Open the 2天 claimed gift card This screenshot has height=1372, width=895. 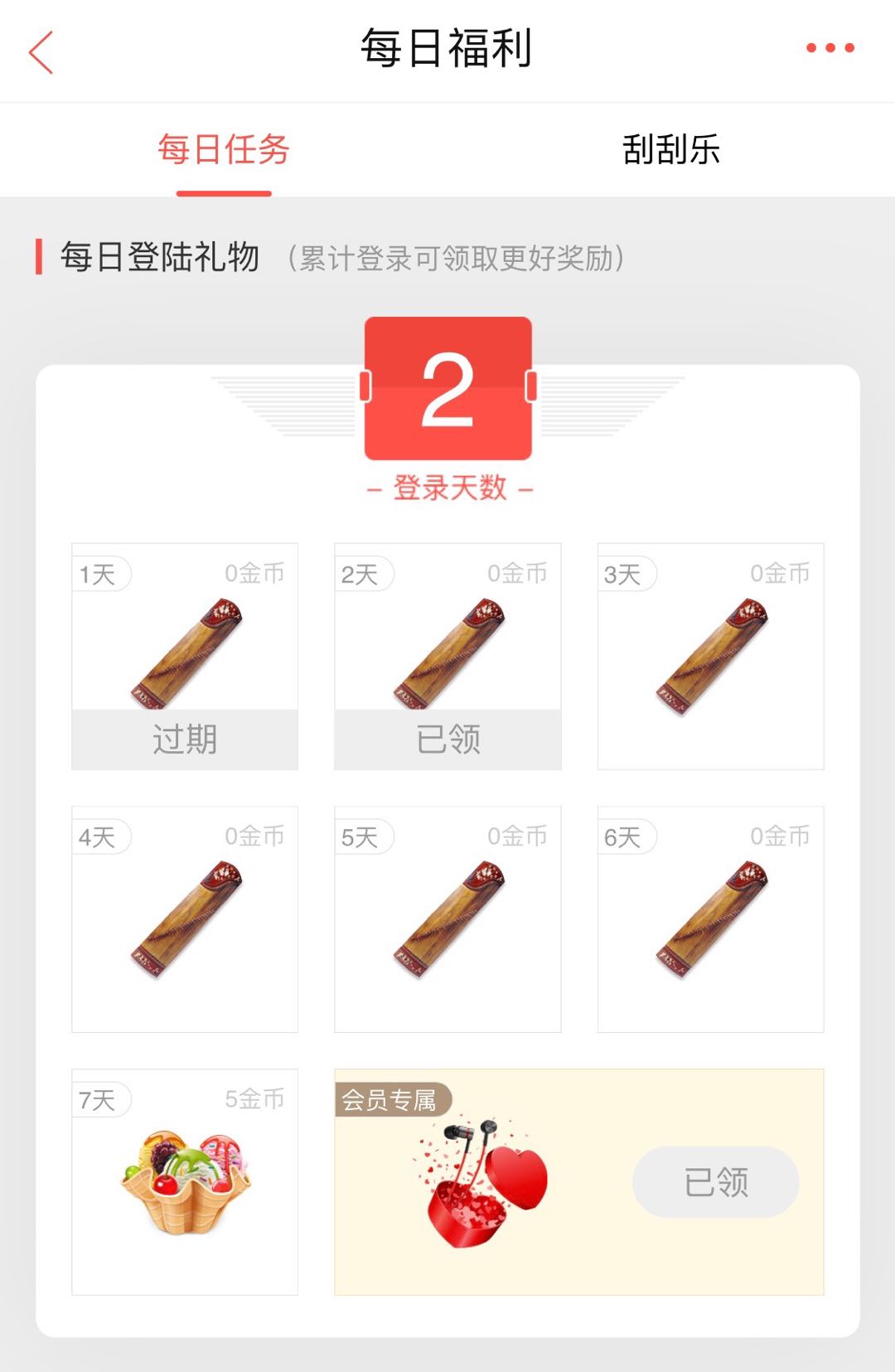tap(447, 656)
